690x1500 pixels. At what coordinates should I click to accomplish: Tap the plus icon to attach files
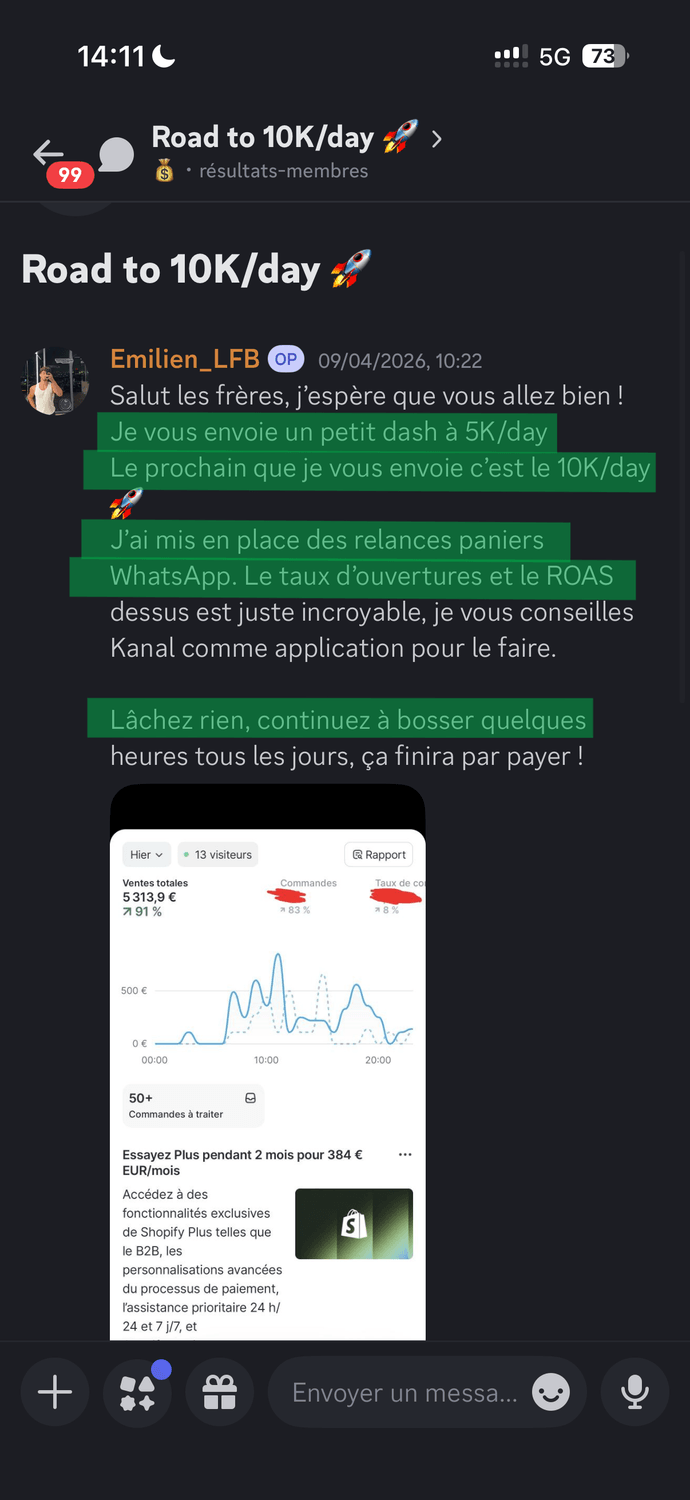pyautogui.click(x=54, y=1392)
